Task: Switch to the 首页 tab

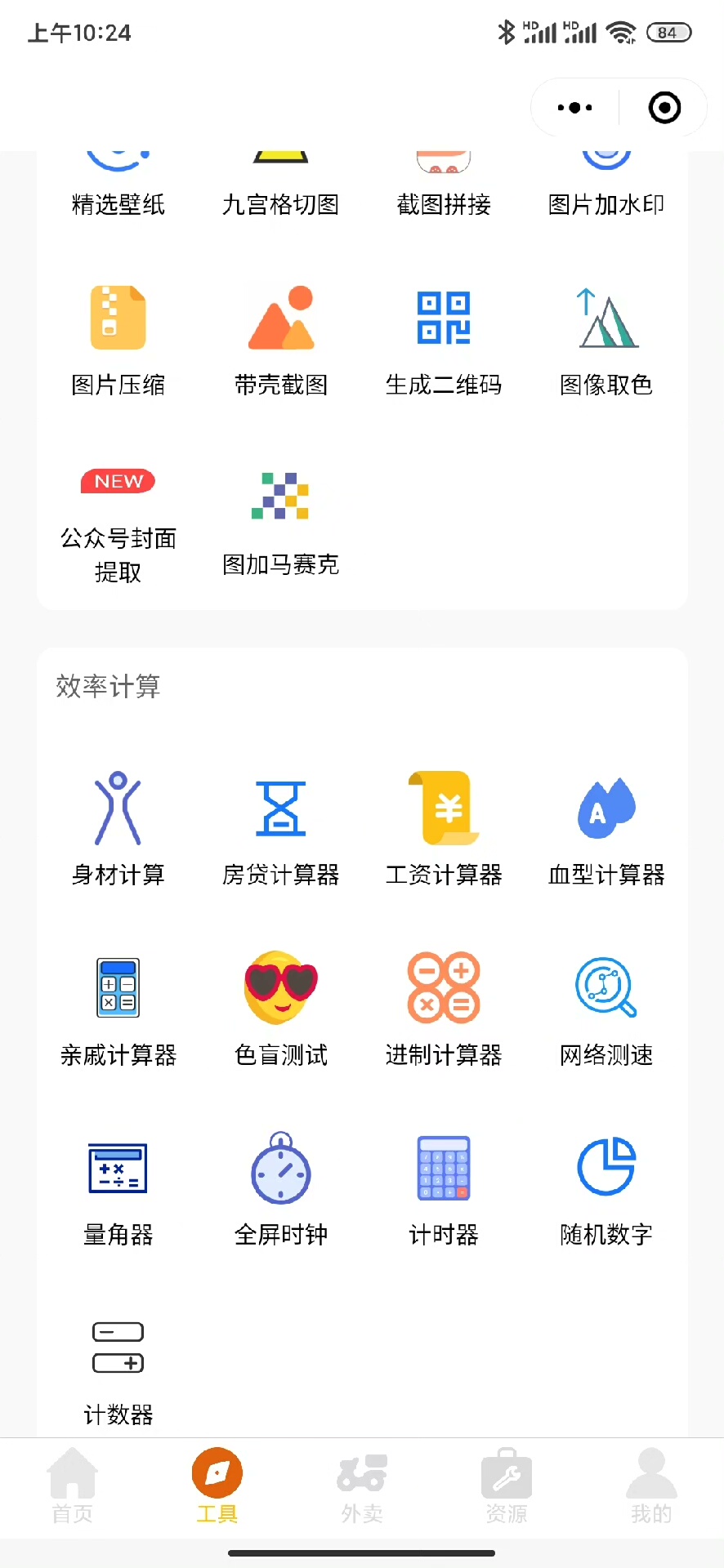Action: point(73,1486)
